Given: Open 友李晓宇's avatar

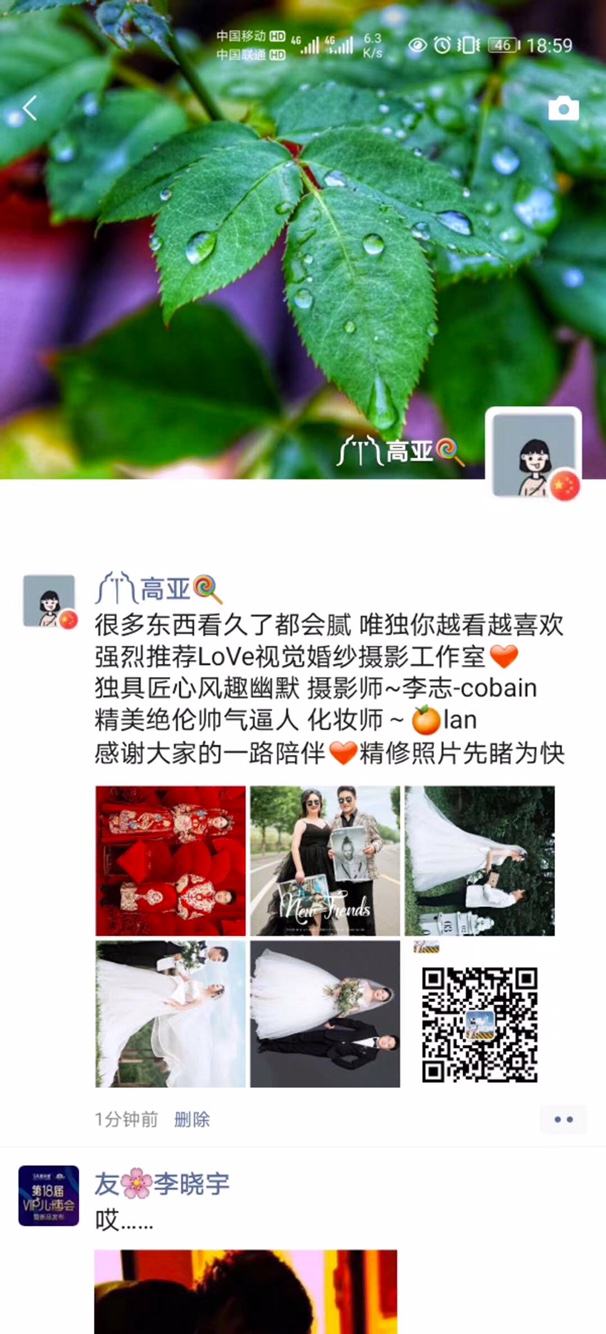Looking at the screenshot, I should pyautogui.click(x=49, y=1196).
